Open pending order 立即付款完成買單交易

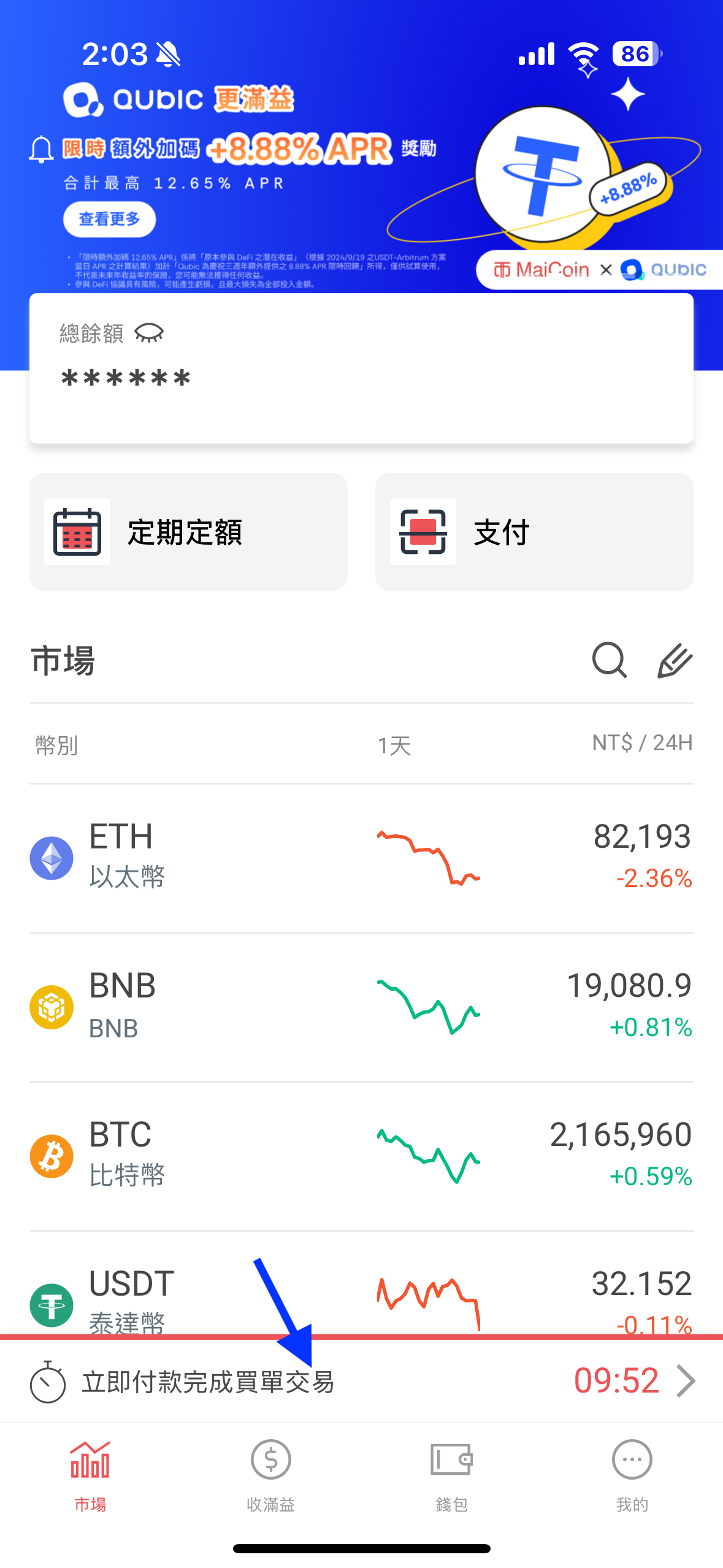[x=361, y=1382]
